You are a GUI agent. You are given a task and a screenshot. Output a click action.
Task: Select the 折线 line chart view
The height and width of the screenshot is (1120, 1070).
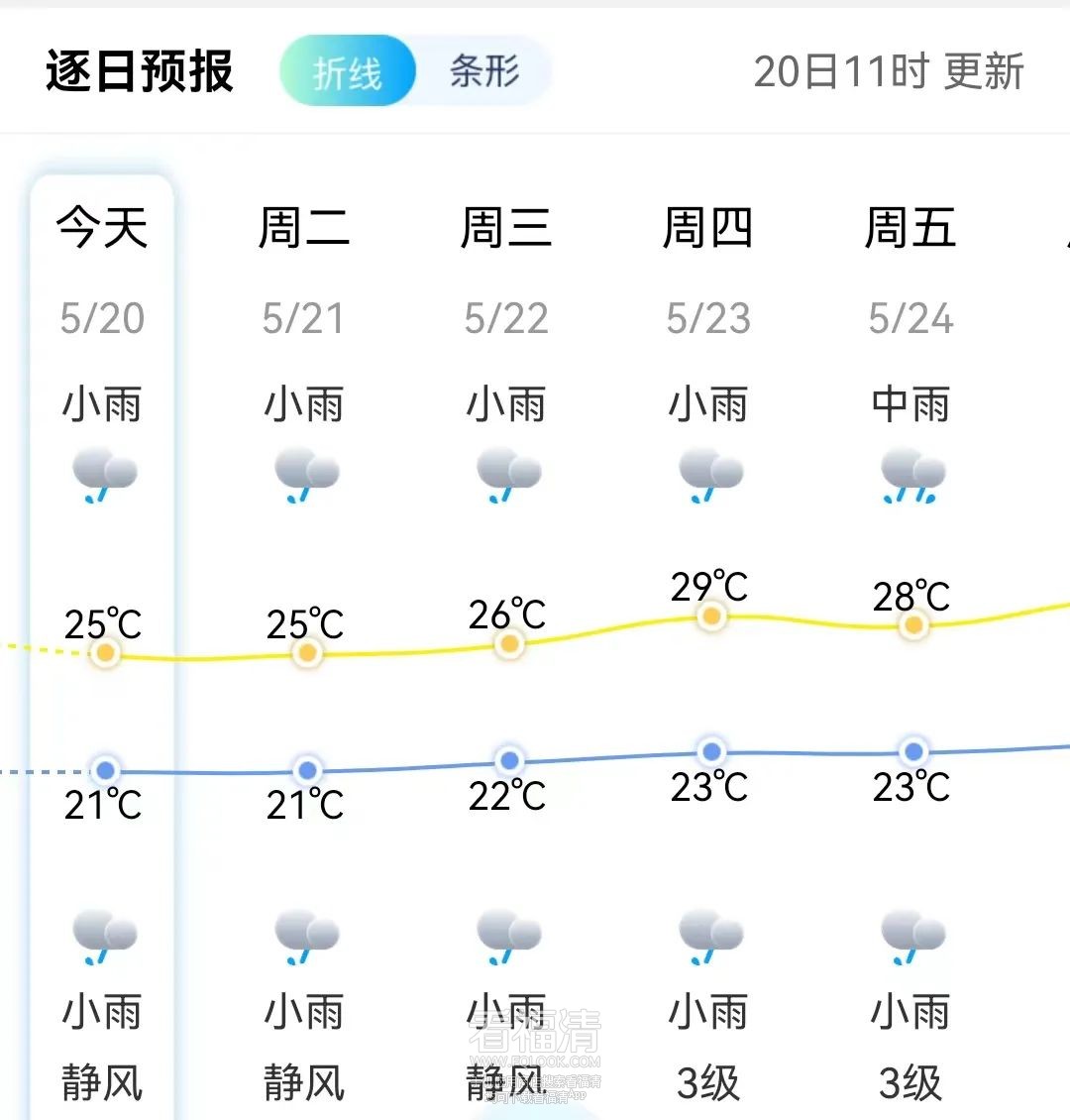348,71
